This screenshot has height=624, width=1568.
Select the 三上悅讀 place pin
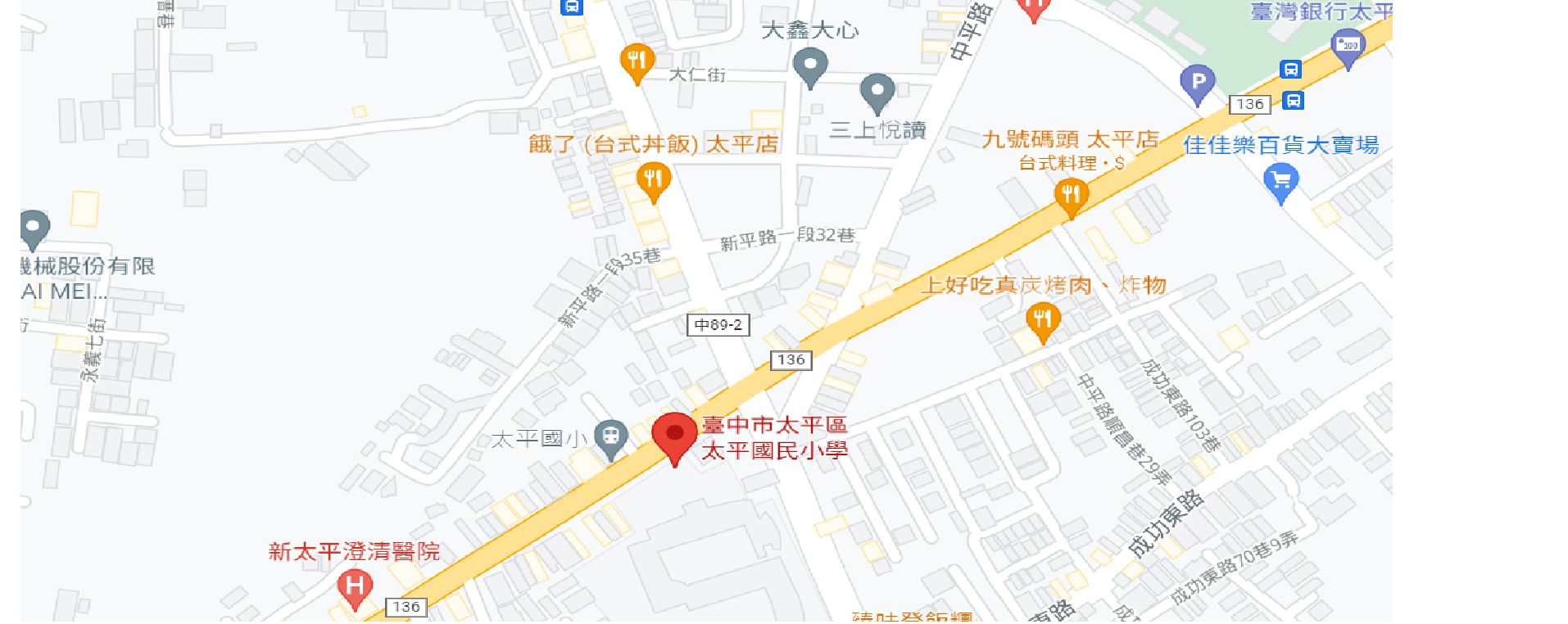tap(877, 92)
